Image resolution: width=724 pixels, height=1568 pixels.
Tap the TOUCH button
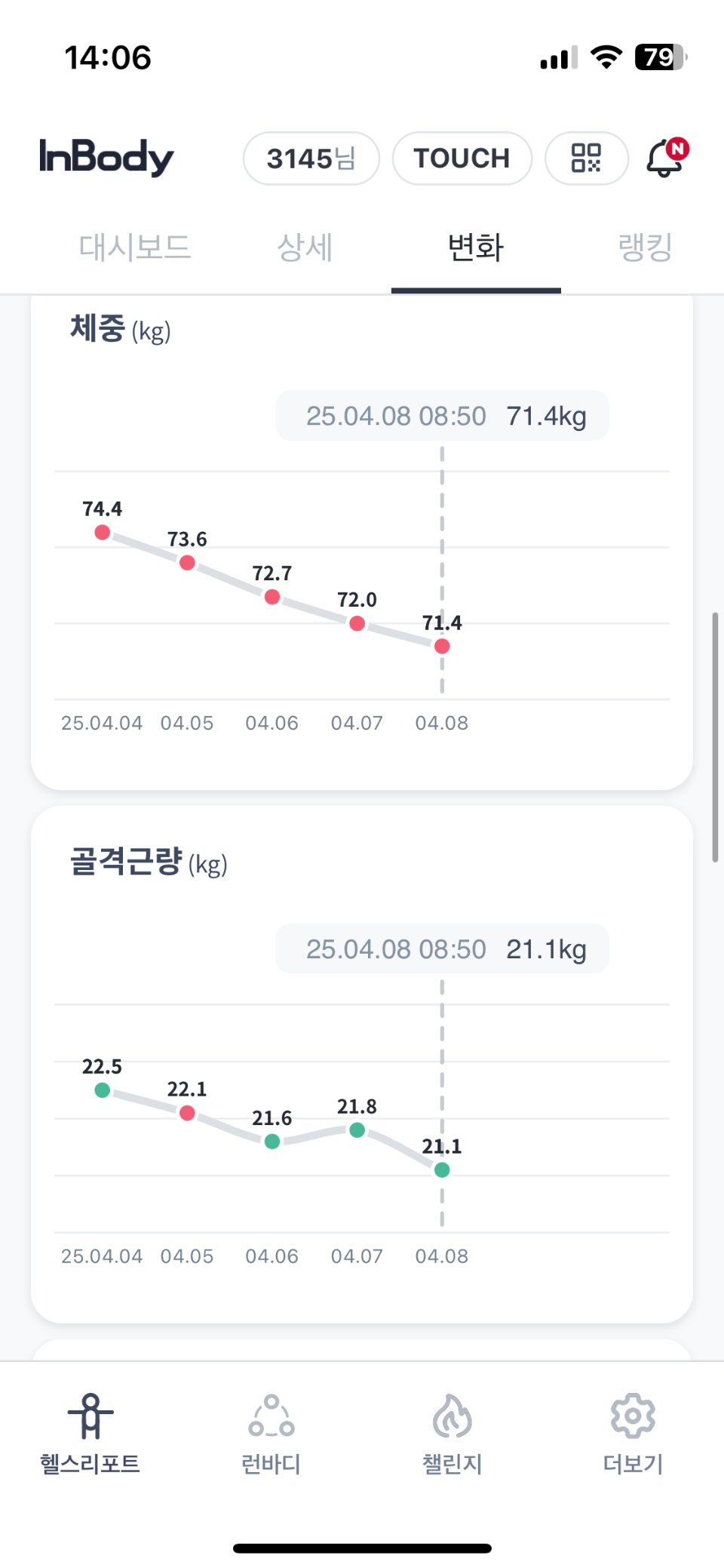coord(462,158)
